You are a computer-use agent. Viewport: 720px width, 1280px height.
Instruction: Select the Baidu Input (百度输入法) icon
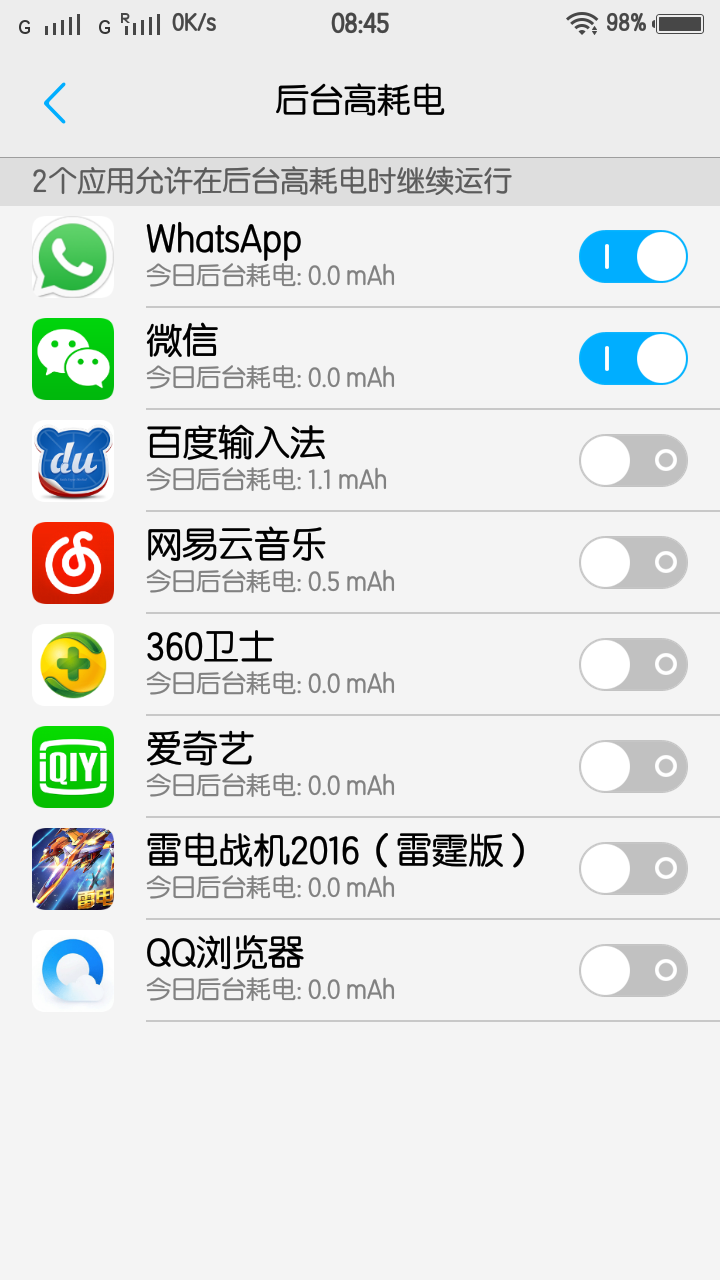tap(72, 461)
